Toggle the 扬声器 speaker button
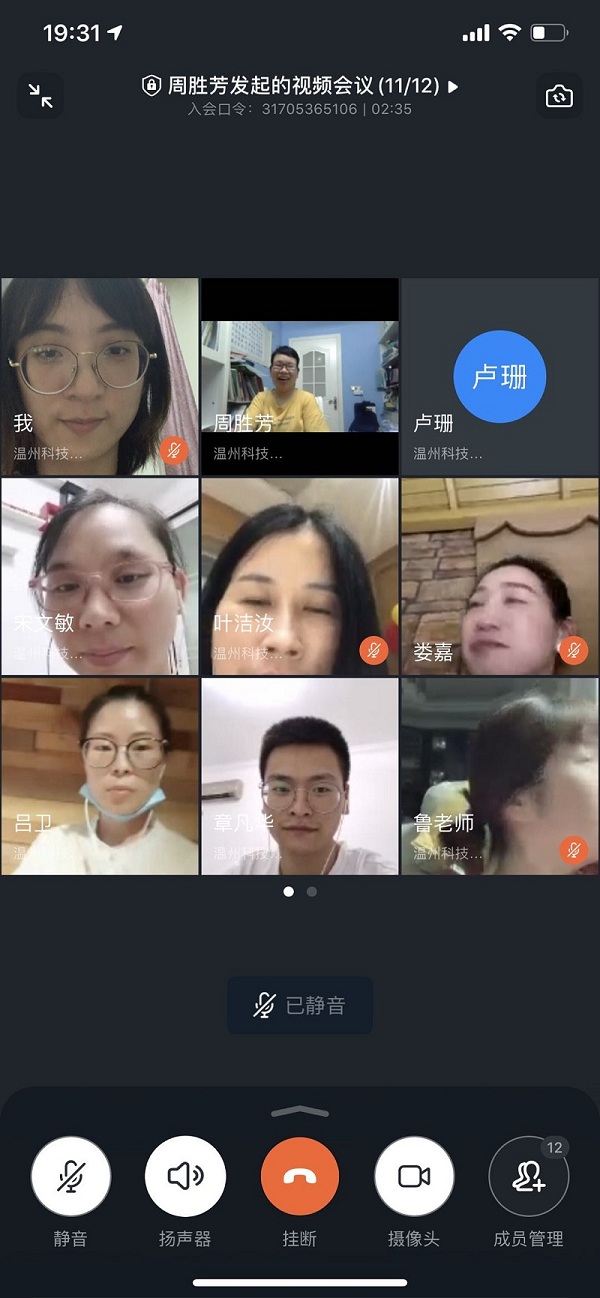The image size is (600, 1298). (x=185, y=1176)
